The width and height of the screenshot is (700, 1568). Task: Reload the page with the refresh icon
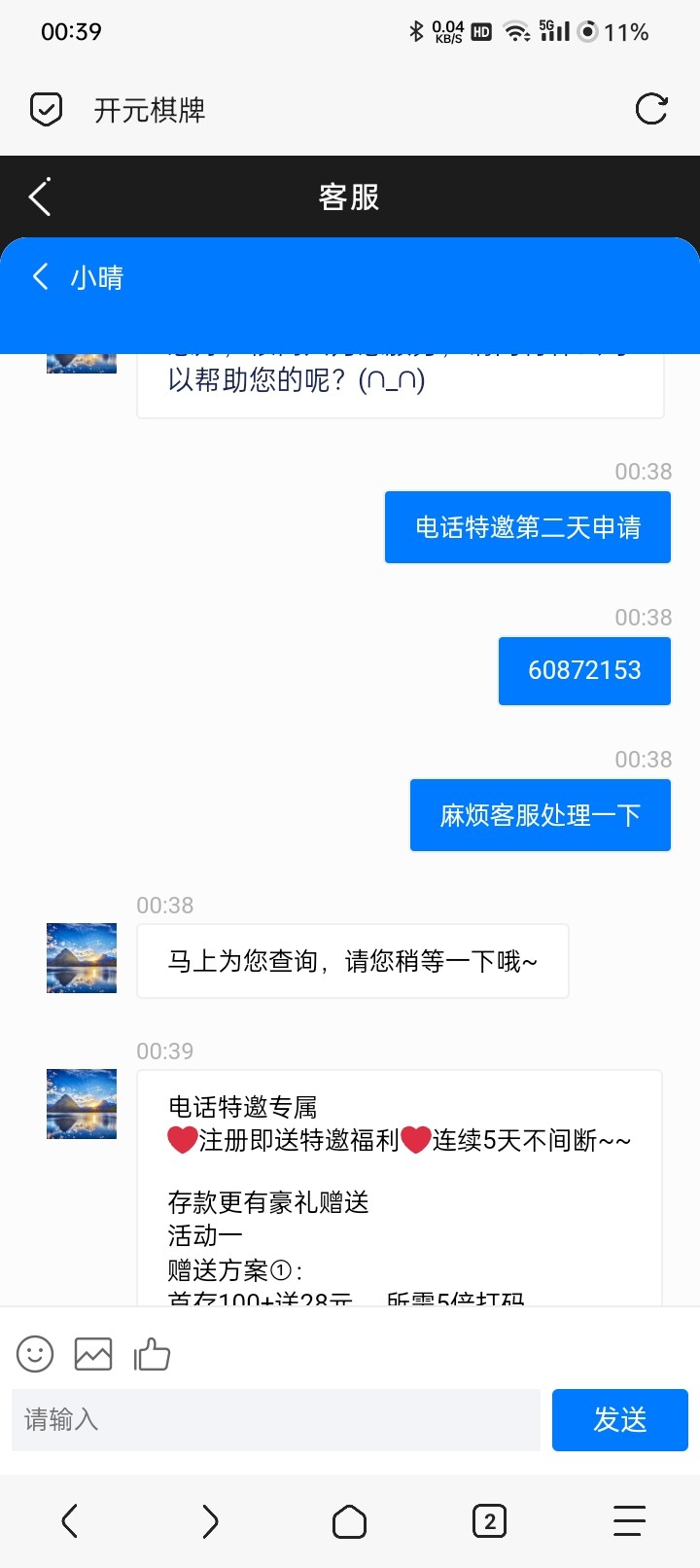pyautogui.click(x=650, y=109)
